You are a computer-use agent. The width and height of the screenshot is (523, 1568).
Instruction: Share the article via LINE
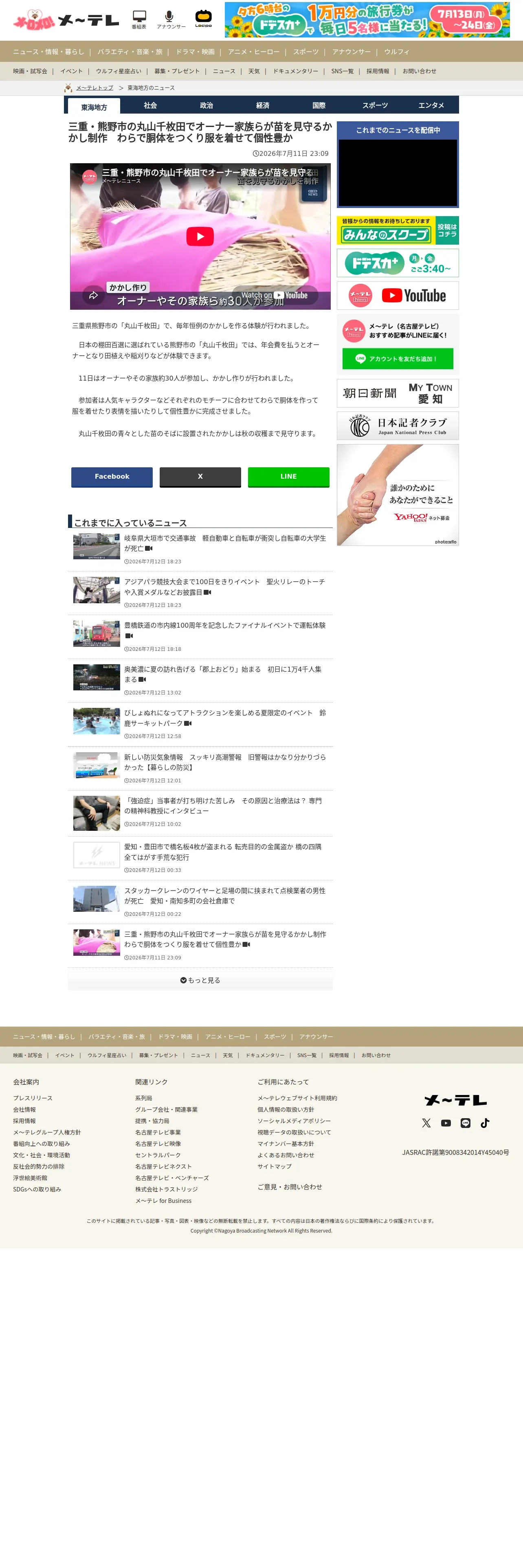pos(289,477)
